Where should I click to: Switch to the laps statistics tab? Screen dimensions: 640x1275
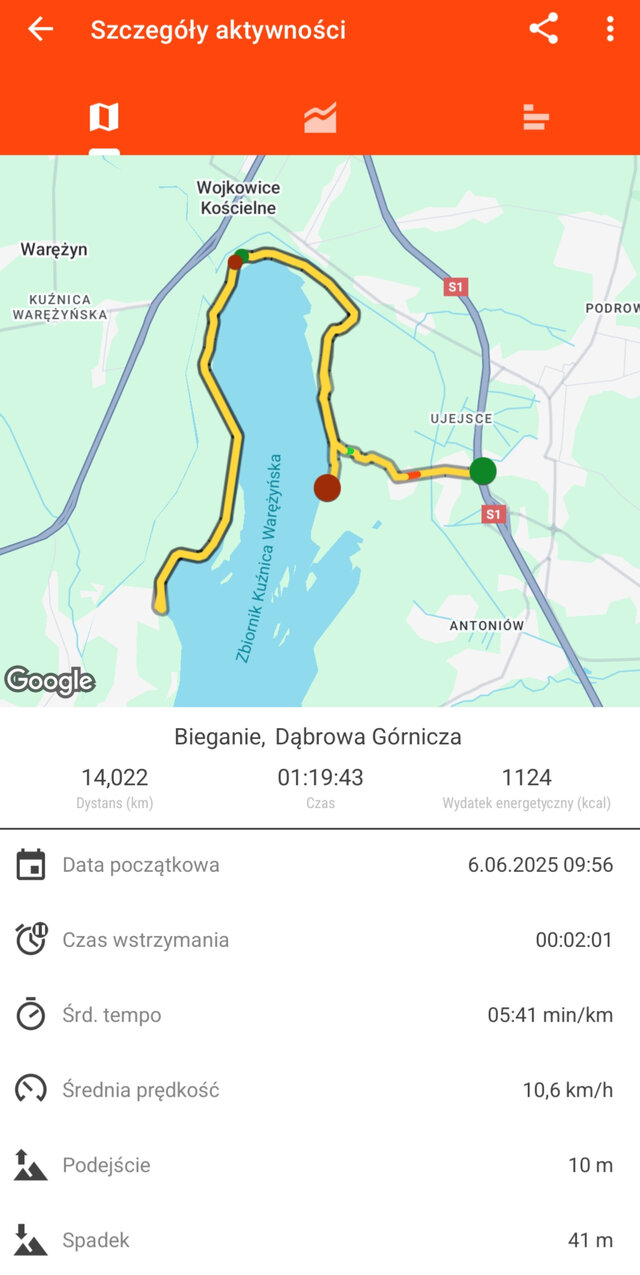(x=536, y=118)
